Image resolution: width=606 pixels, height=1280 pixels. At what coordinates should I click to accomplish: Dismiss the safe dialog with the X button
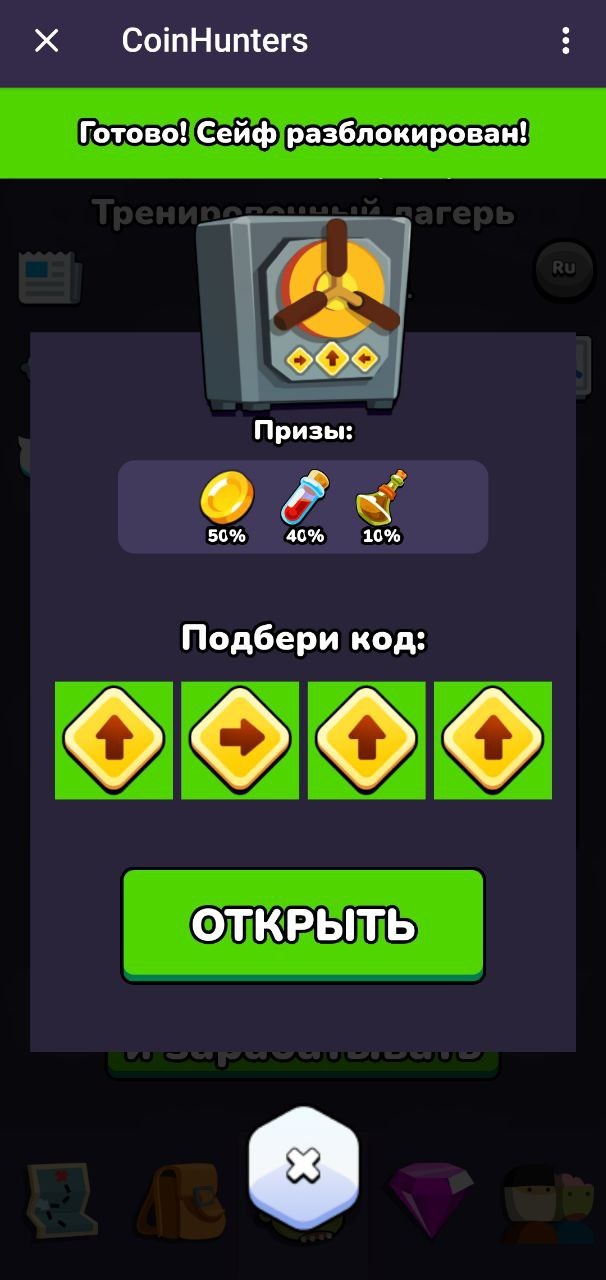coord(303,1165)
